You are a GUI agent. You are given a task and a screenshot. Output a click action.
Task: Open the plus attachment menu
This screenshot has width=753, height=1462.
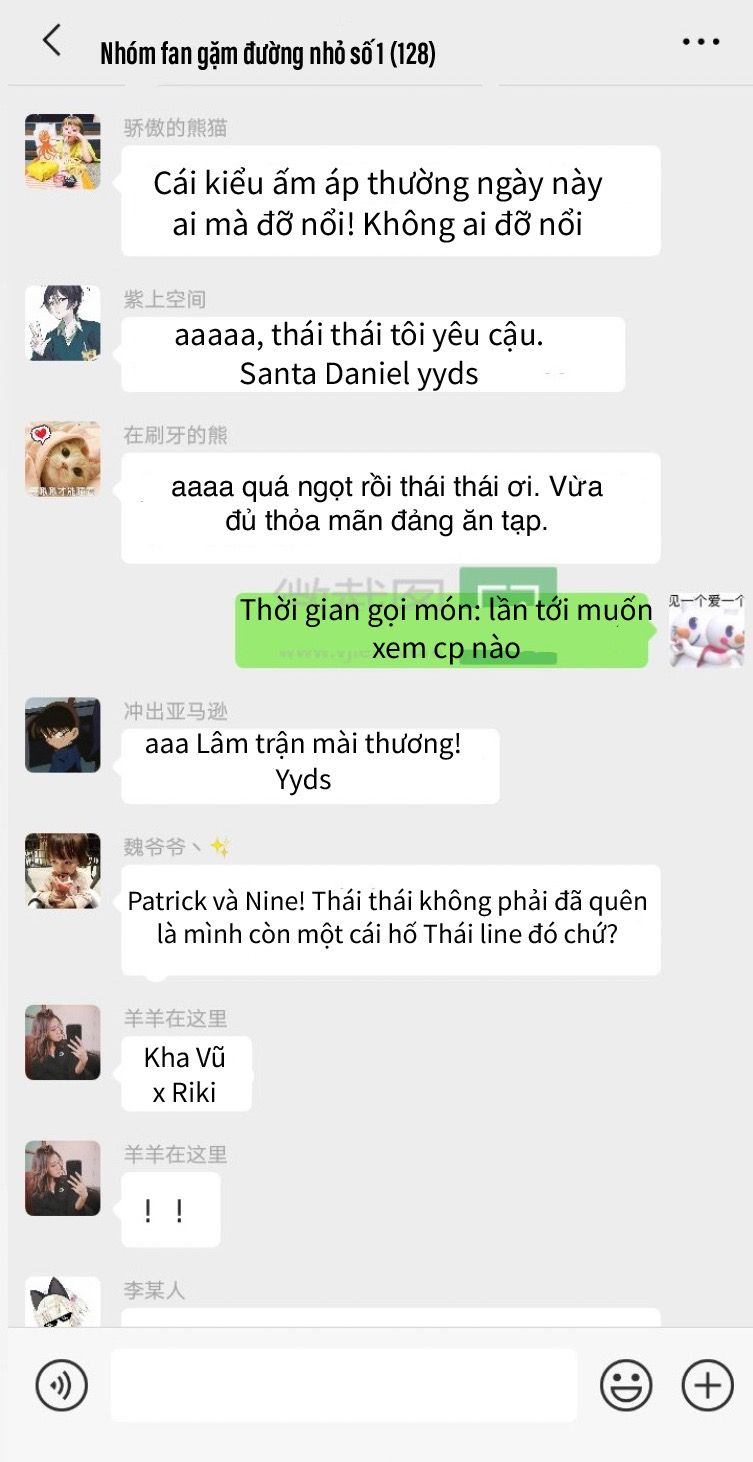pyautogui.click(x=707, y=1386)
